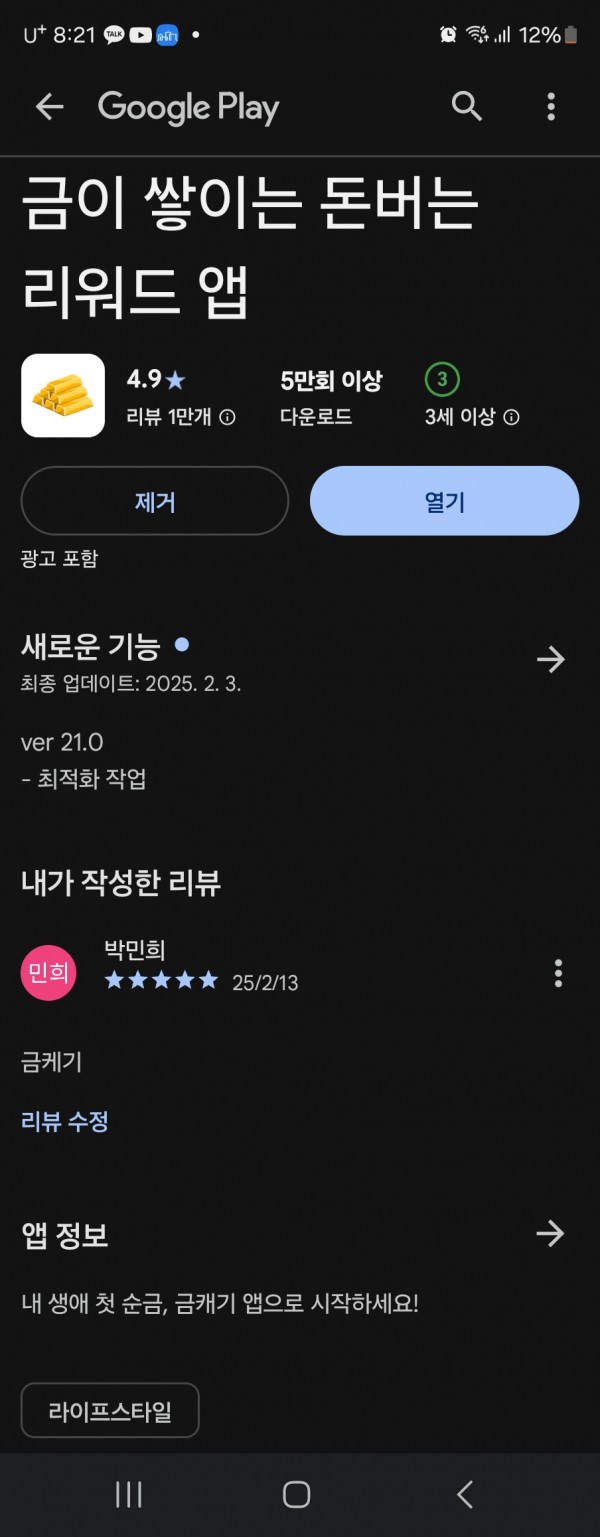Open options for 박민희's review
The width and height of the screenshot is (600, 1537).
point(558,972)
